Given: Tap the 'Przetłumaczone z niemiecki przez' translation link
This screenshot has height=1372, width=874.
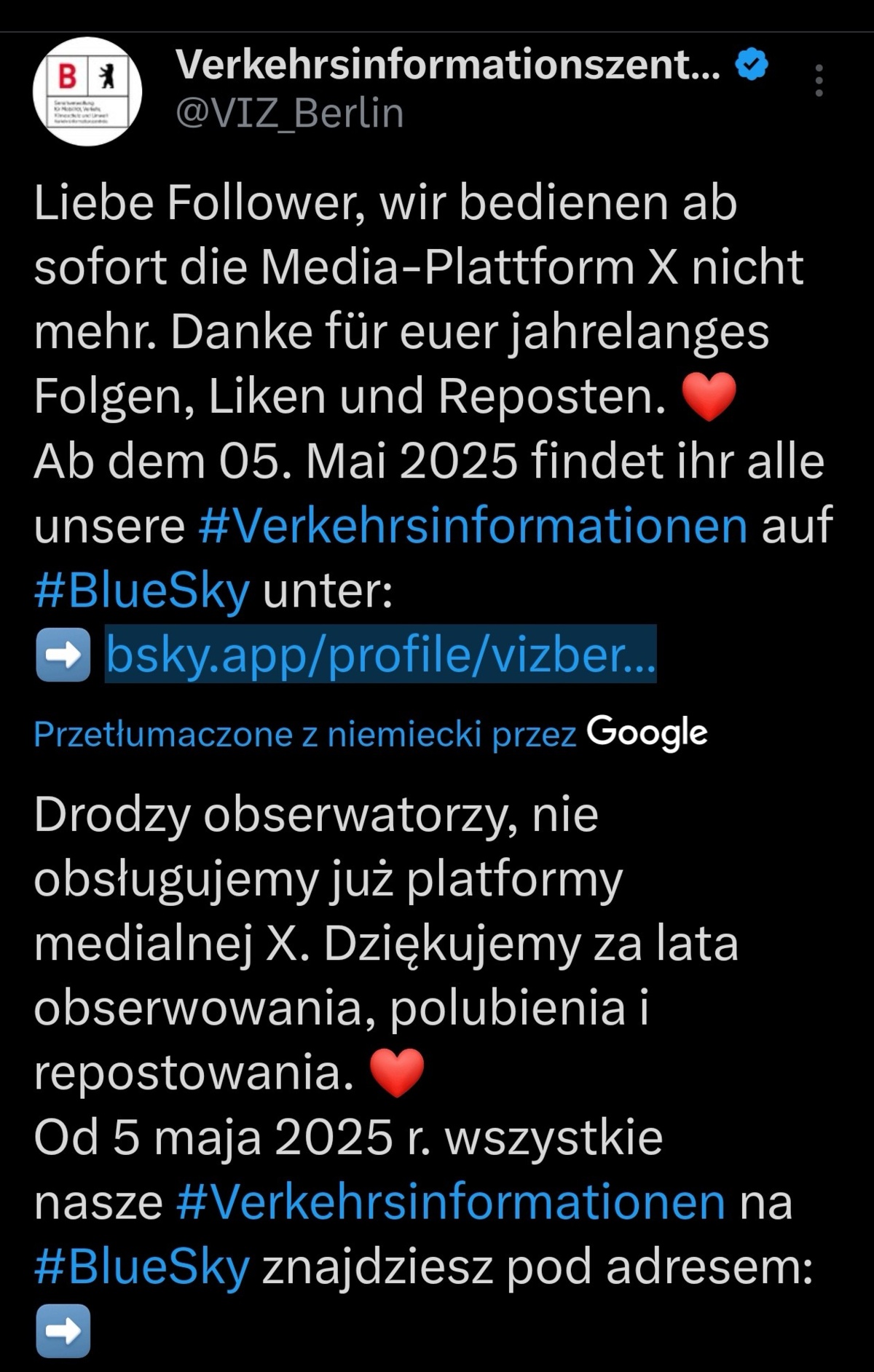Looking at the screenshot, I should point(304,734).
